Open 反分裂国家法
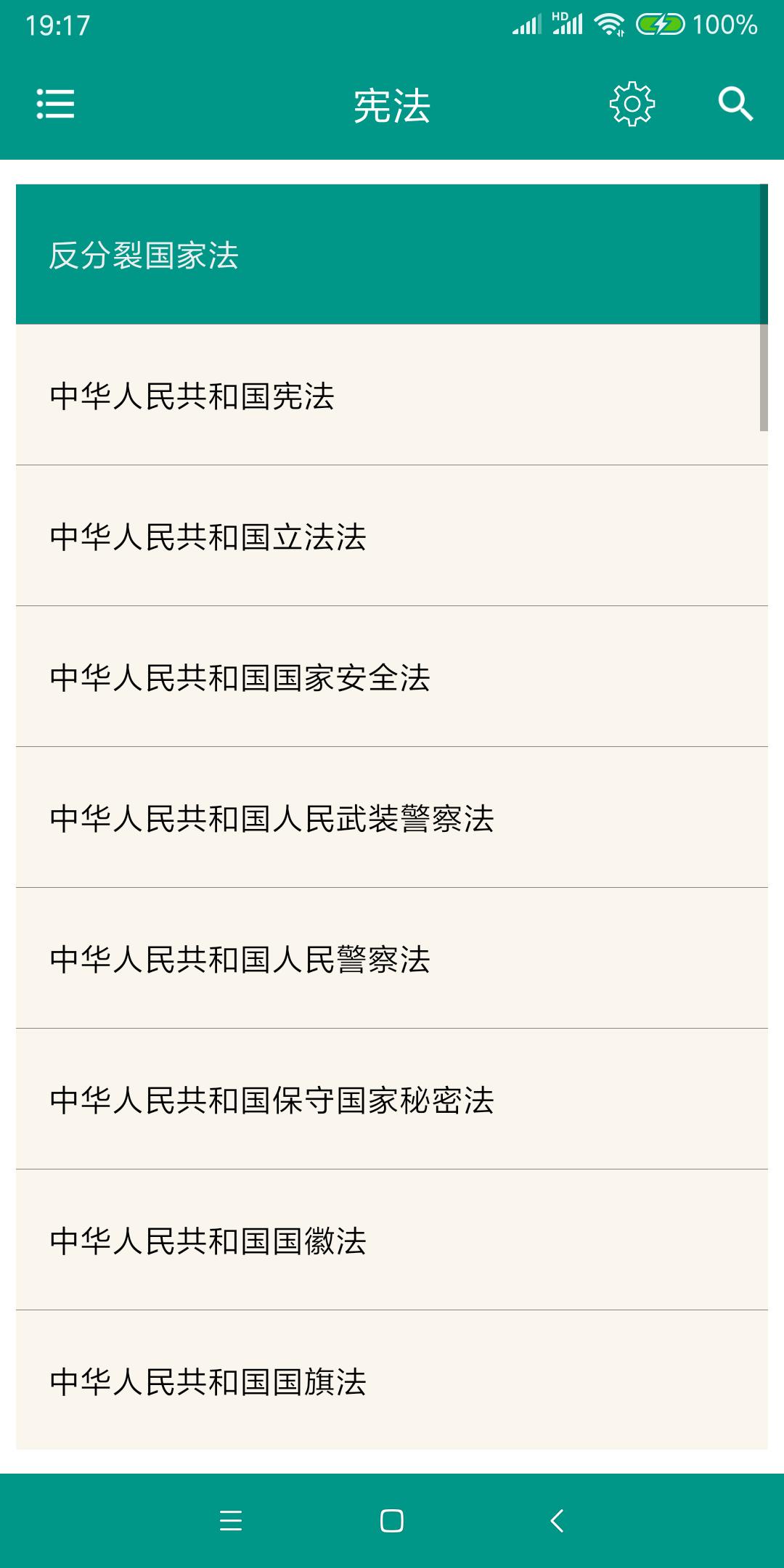The height and width of the screenshot is (1568, 784). [x=392, y=255]
